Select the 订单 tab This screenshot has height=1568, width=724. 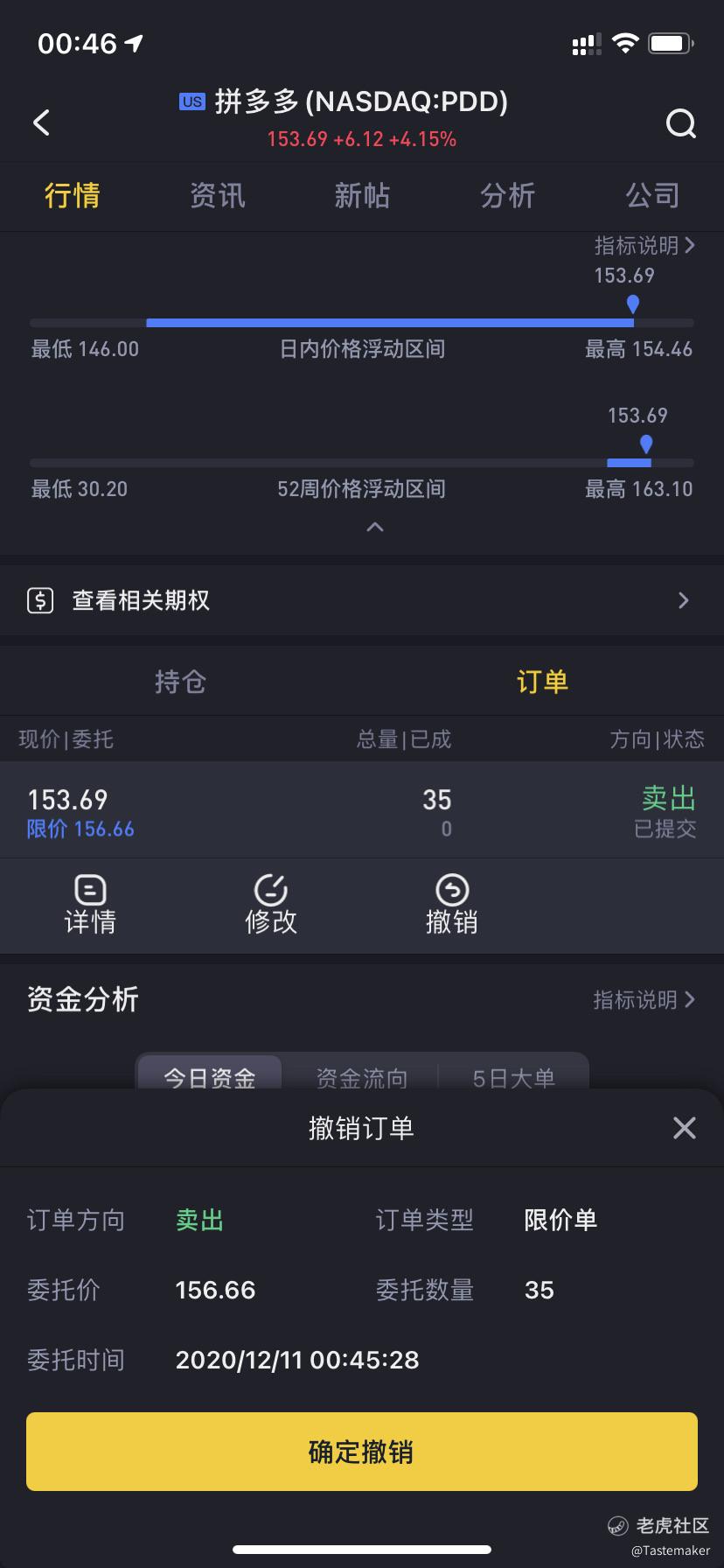tap(542, 681)
